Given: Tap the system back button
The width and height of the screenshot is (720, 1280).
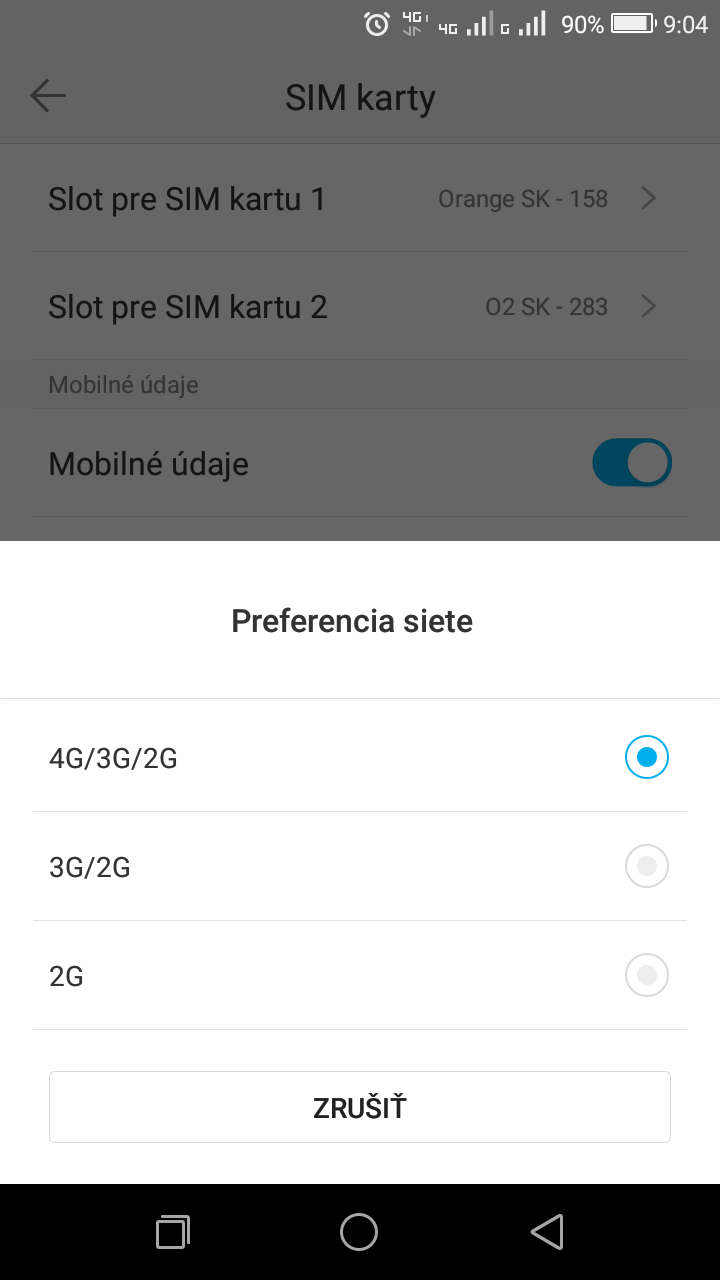Looking at the screenshot, I should (x=547, y=1232).
